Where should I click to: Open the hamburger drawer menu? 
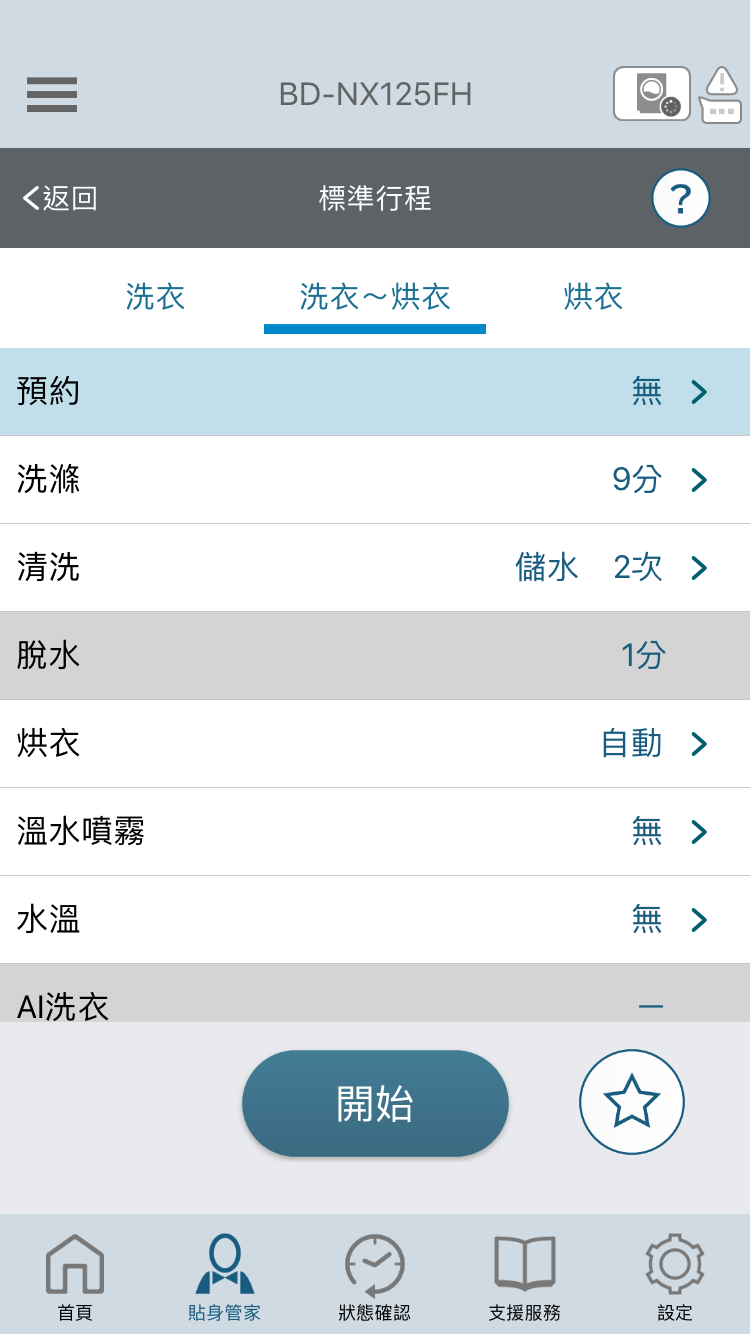(52, 94)
